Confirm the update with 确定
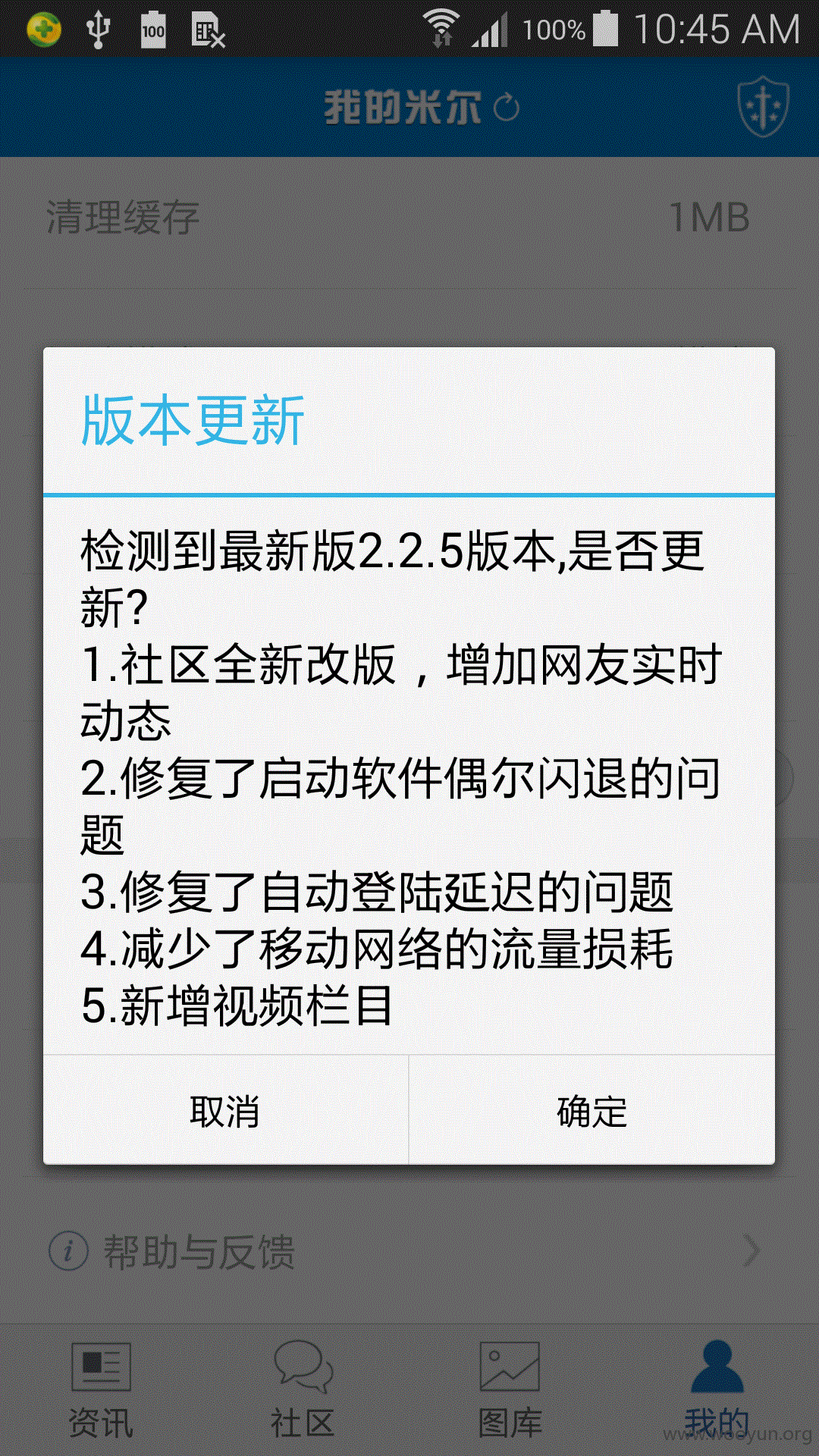Image resolution: width=819 pixels, height=1456 pixels. pos(592,1111)
